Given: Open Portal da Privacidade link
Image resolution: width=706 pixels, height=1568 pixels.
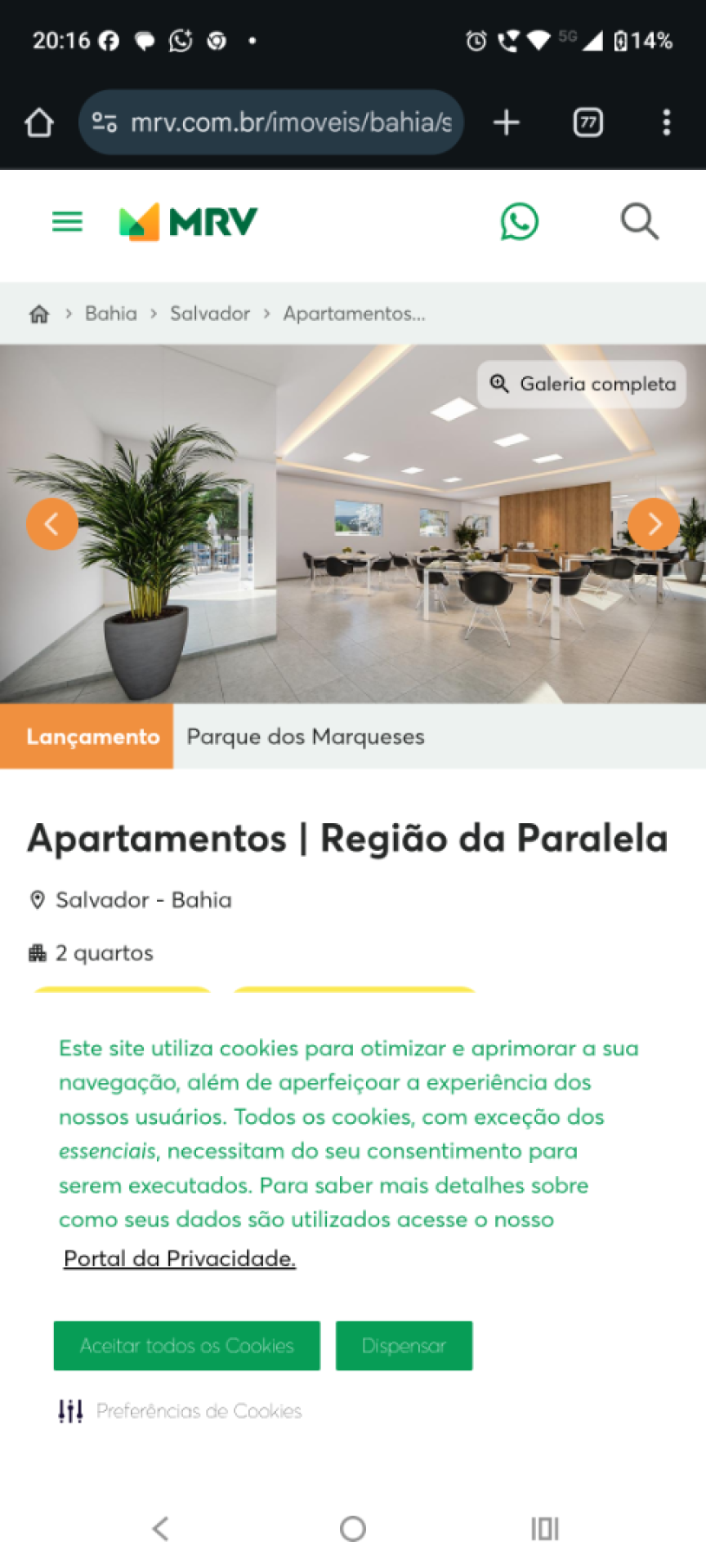Looking at the screenshot, I should 180,1258.
